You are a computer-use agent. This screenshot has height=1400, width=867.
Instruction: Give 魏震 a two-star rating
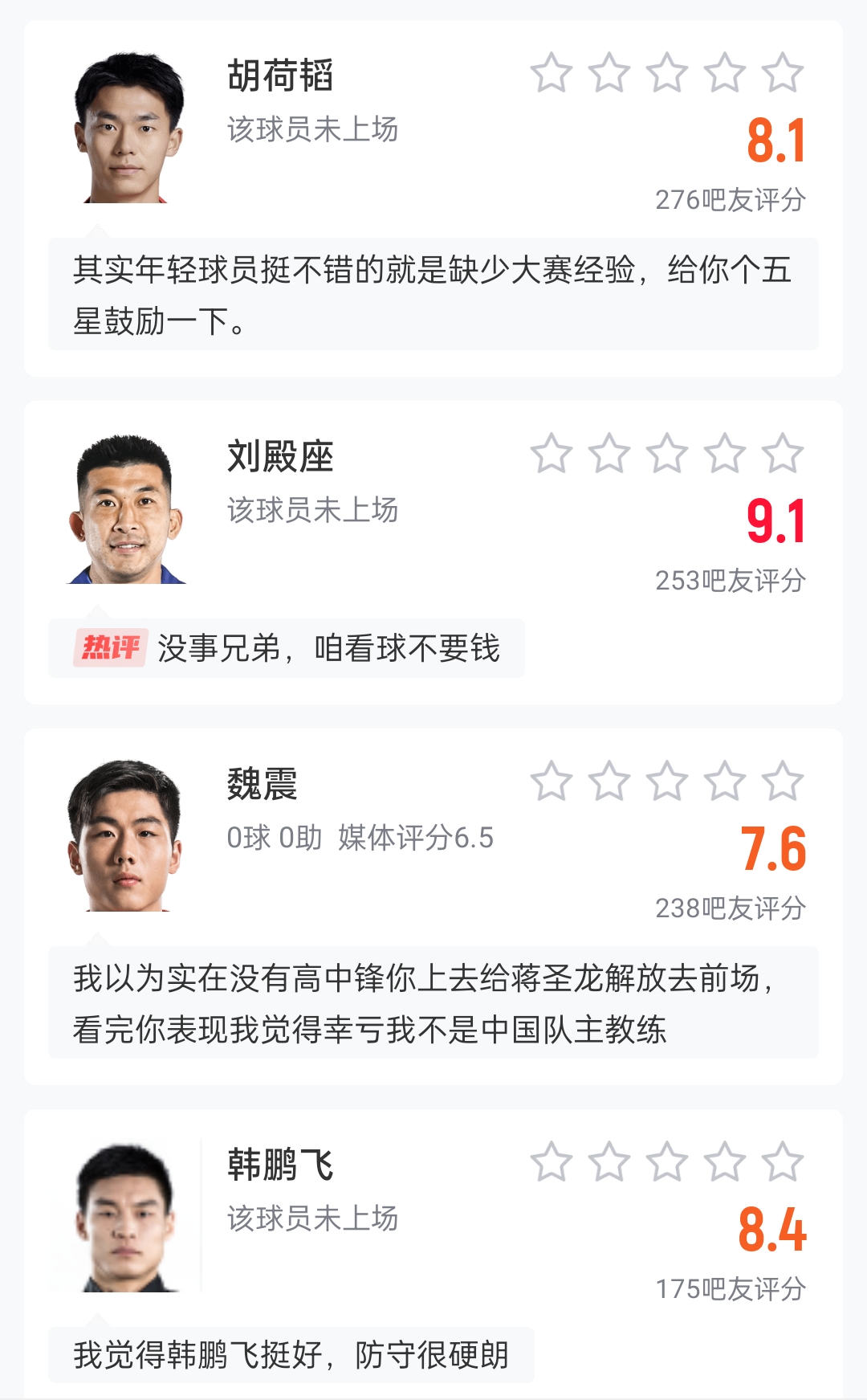pyautogui.click(x=609, y=782)
